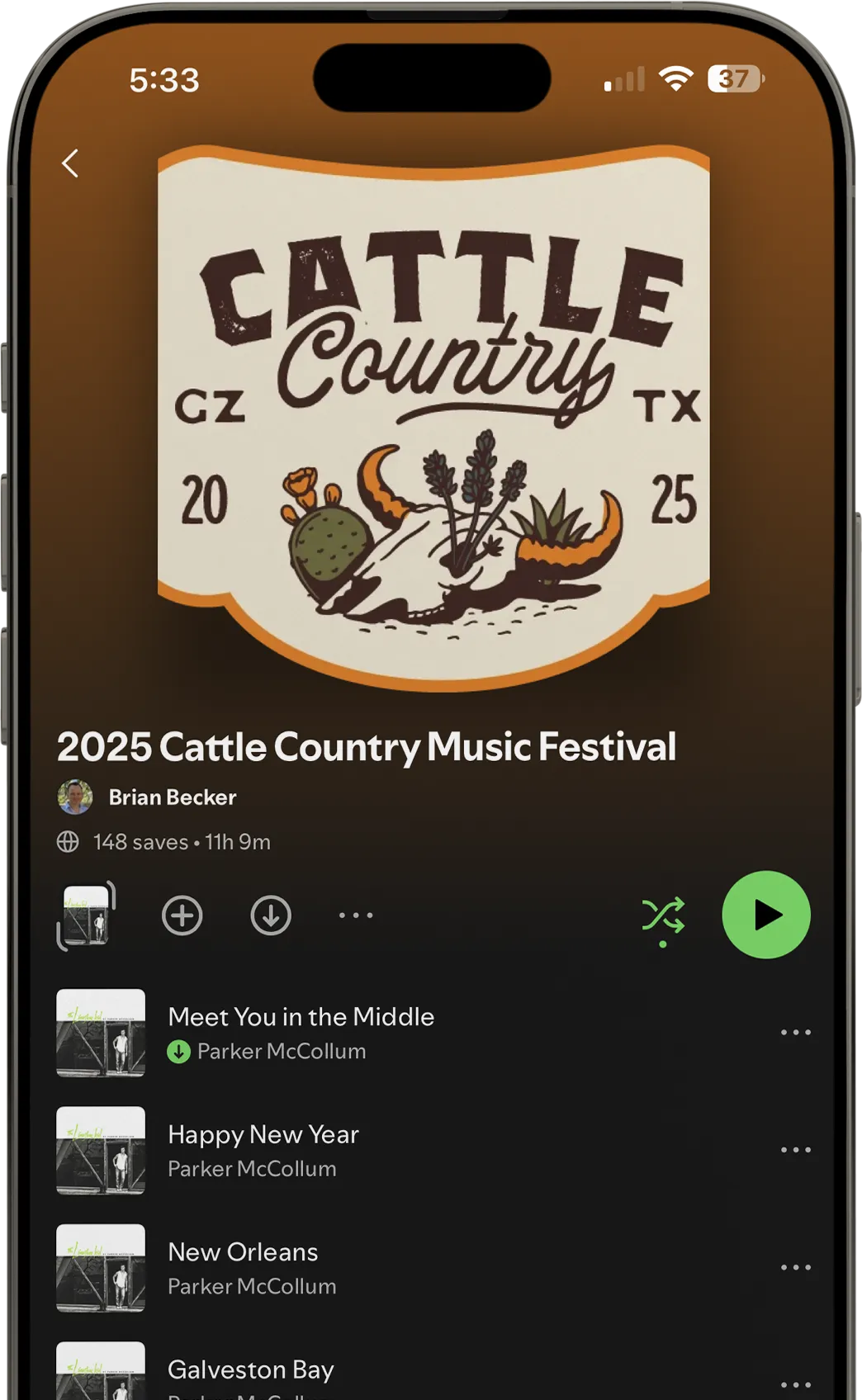
Task: Play the track New Orleans
Action: [243, 1252]
